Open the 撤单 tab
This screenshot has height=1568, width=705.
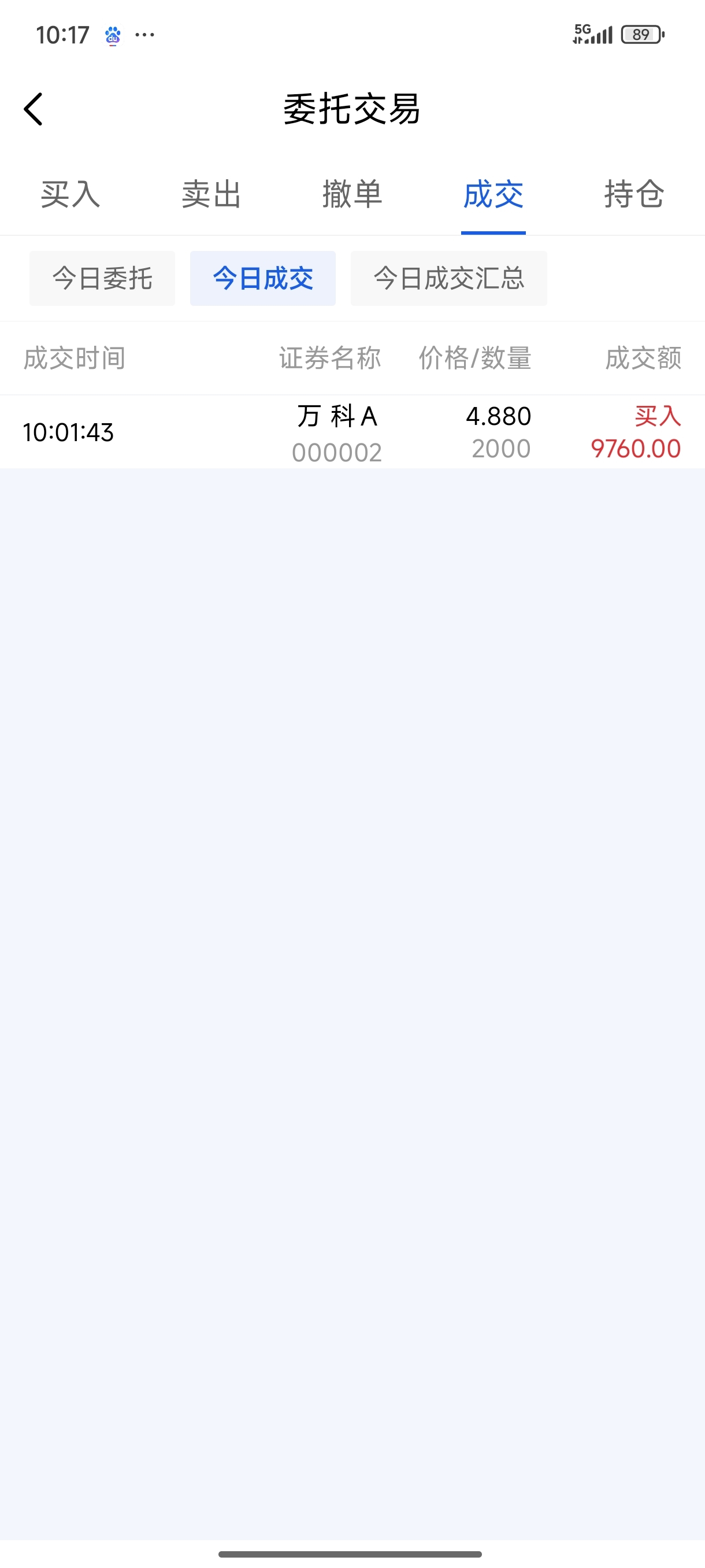tap(352, 195)
